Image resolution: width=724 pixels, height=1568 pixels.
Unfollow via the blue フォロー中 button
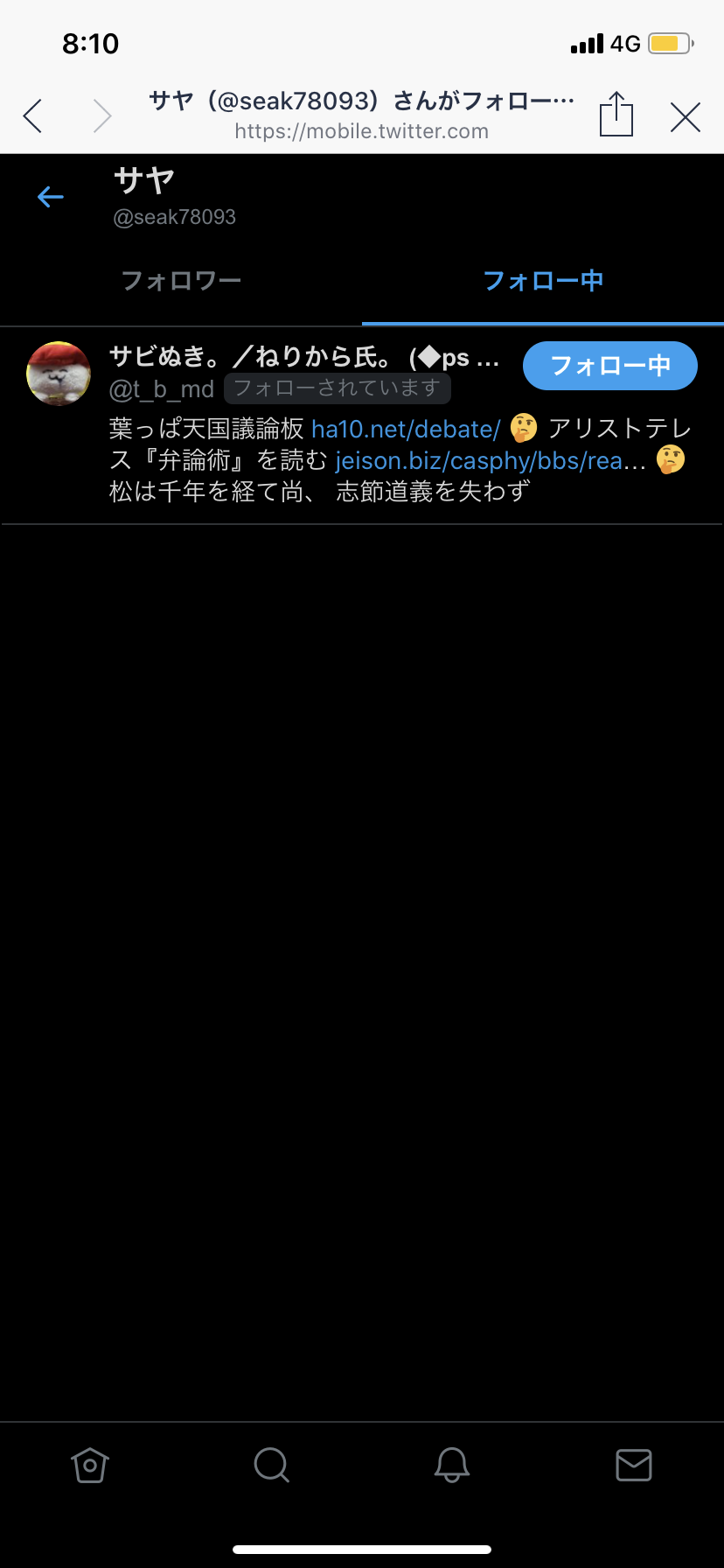coord(609,366)
